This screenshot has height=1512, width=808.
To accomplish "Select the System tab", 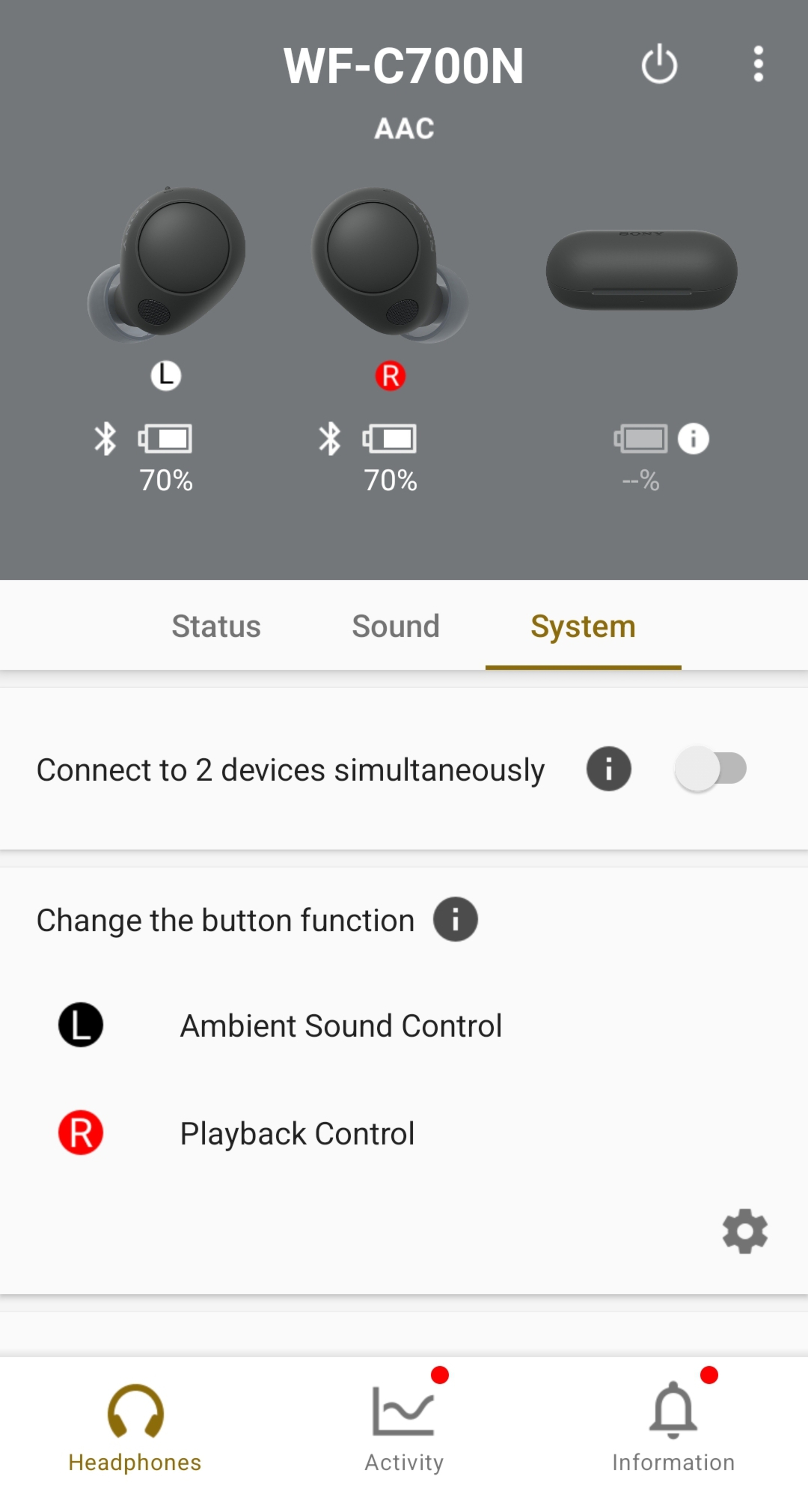I will pyautogui.click(x=583, y=626).
